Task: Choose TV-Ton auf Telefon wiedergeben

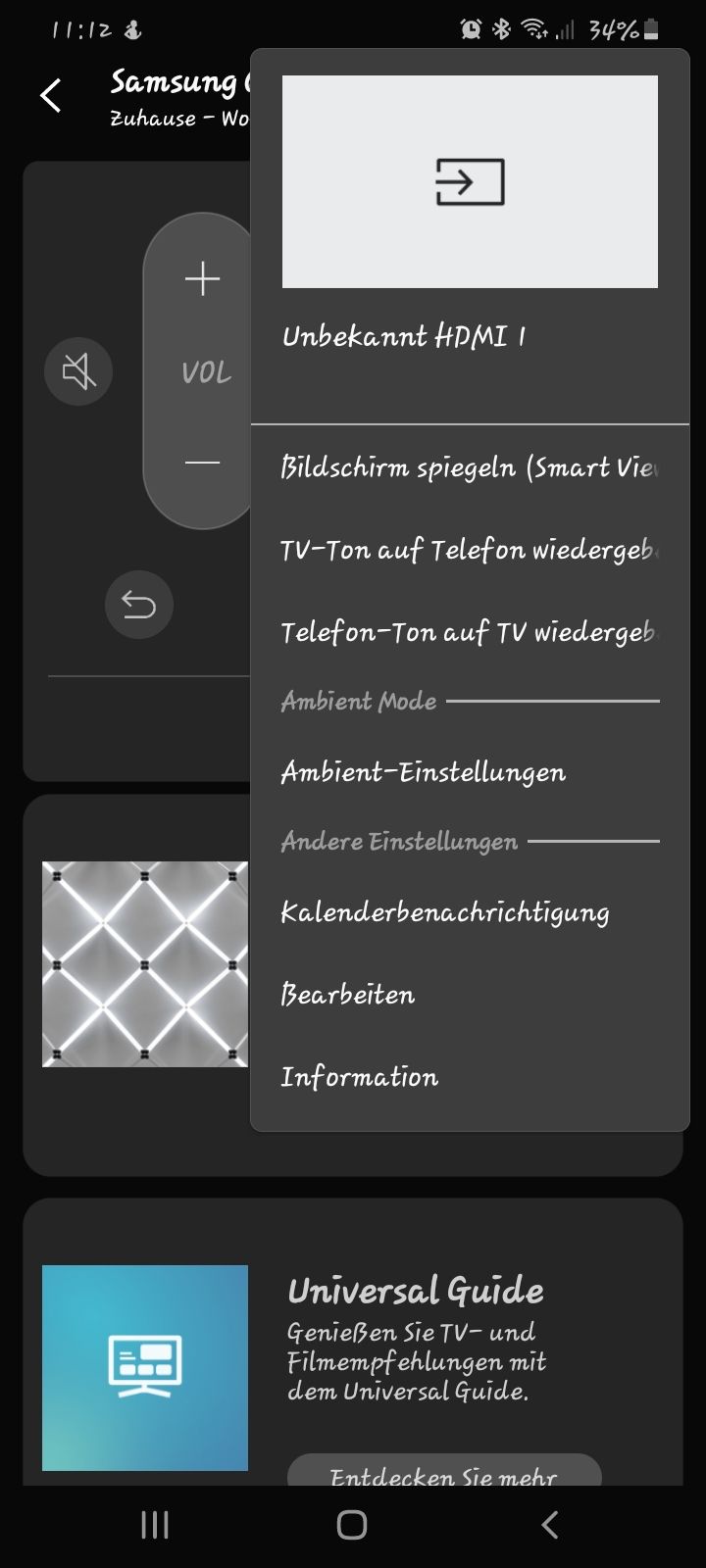Action: coord(469,550)
